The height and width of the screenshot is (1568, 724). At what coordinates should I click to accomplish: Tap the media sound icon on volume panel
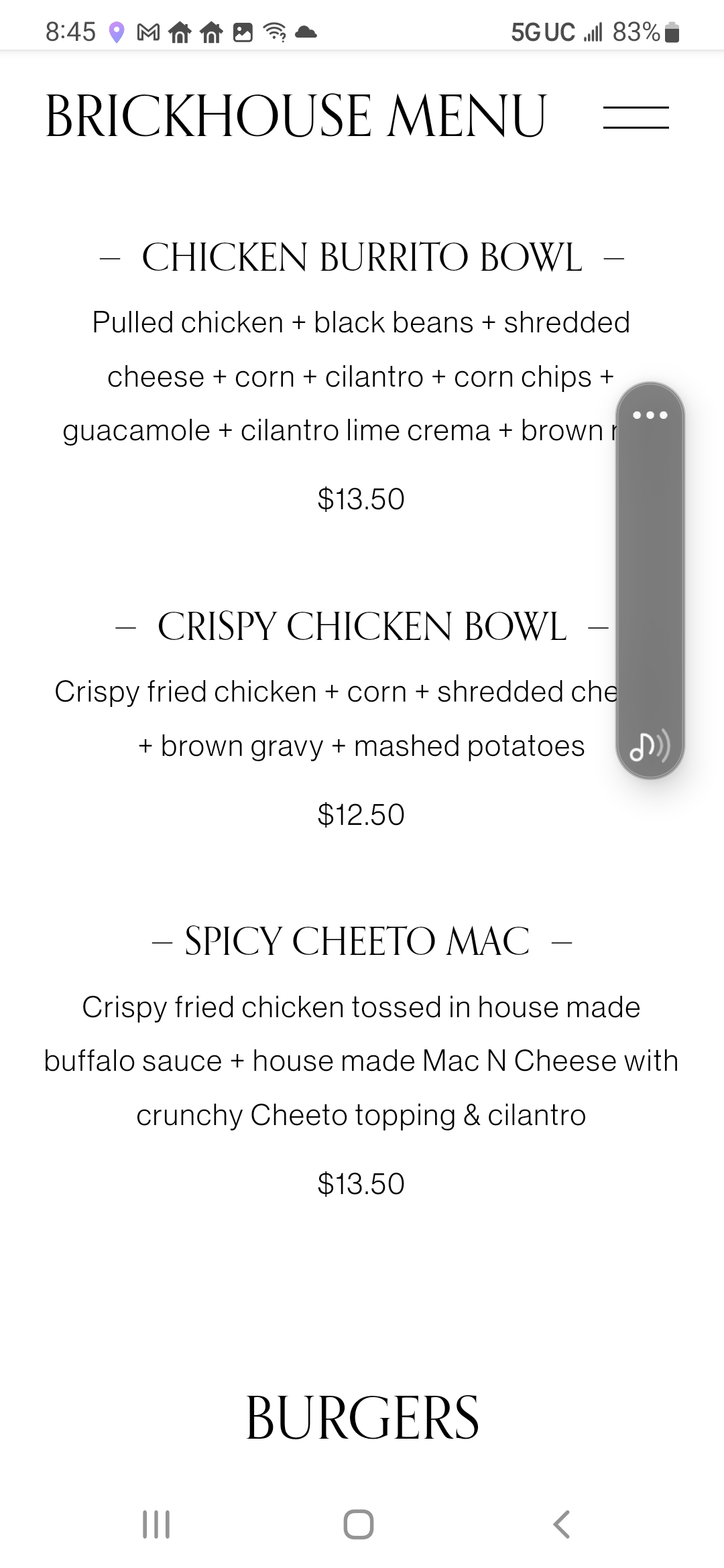650,746
